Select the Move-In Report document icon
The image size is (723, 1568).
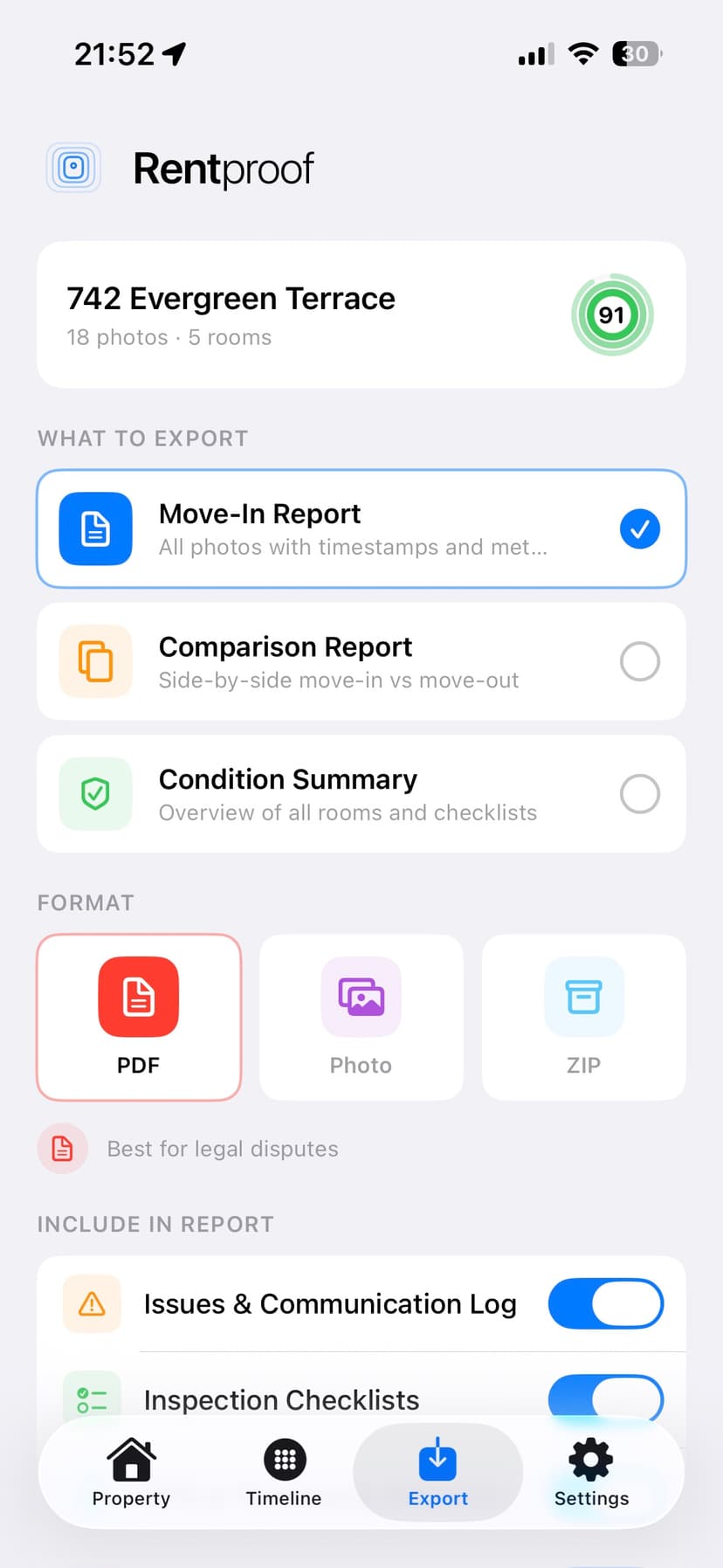(x=95, y=528)
